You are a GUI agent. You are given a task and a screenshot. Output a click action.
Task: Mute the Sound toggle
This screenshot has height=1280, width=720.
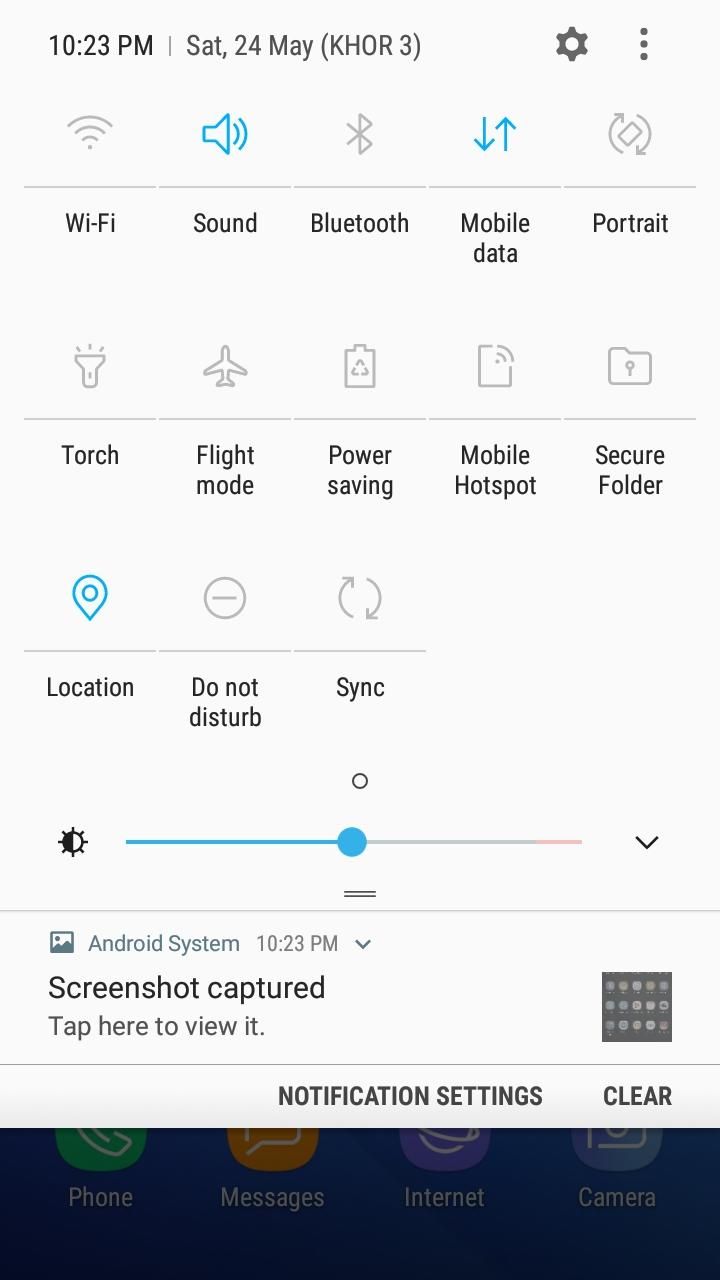tap(225, 134)
